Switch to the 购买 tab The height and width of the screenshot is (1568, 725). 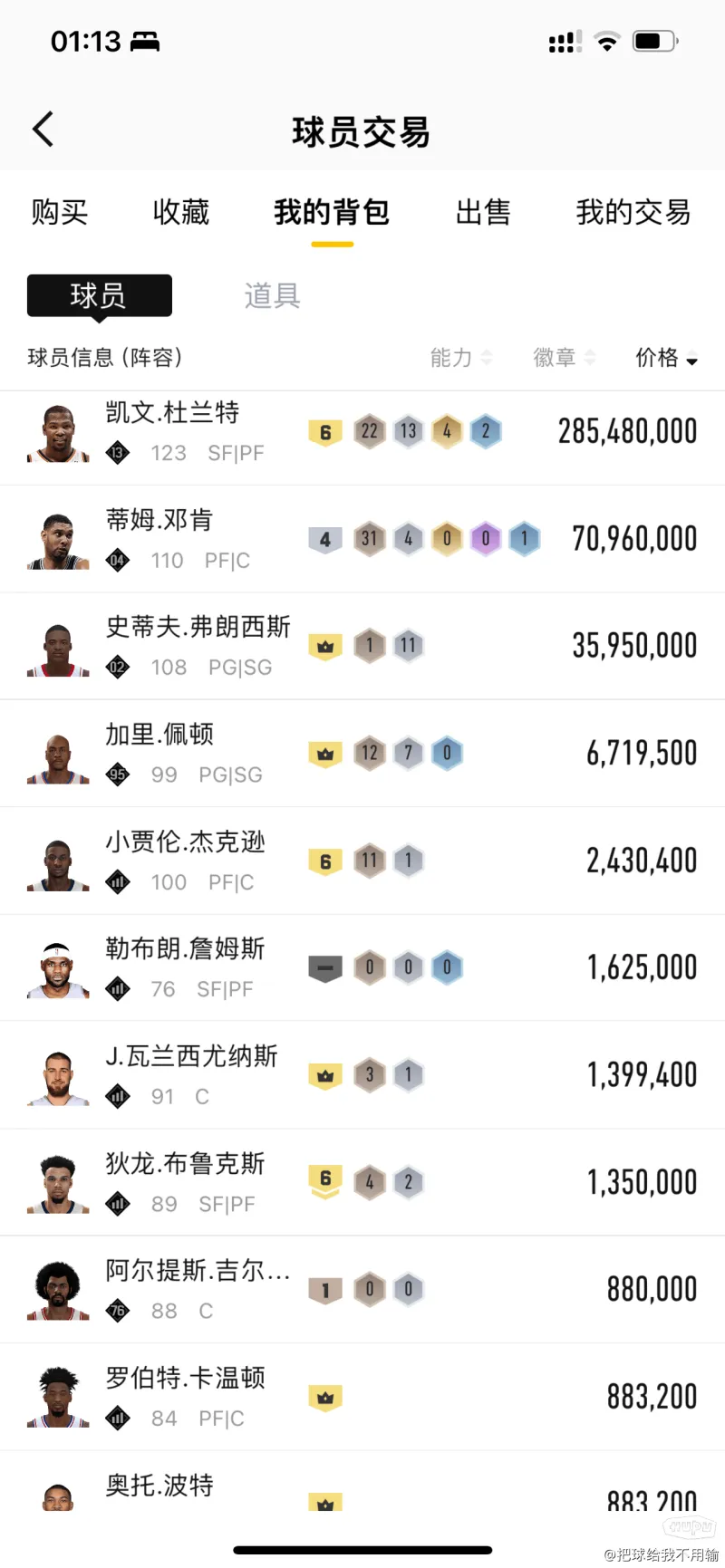[60, 212]
